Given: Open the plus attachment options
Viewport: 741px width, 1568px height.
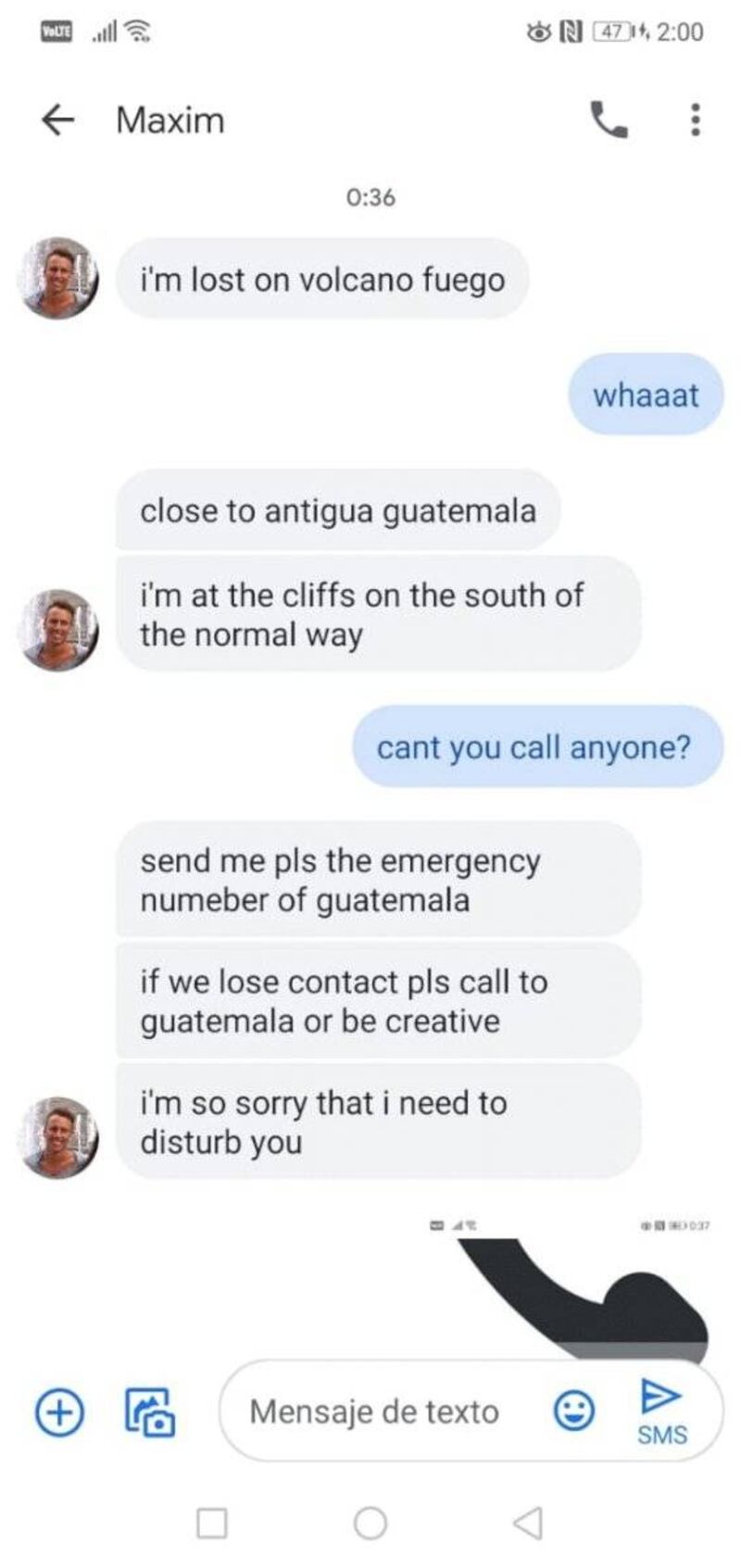Looking at the screenshot, I should click(x=59, y=1412).
